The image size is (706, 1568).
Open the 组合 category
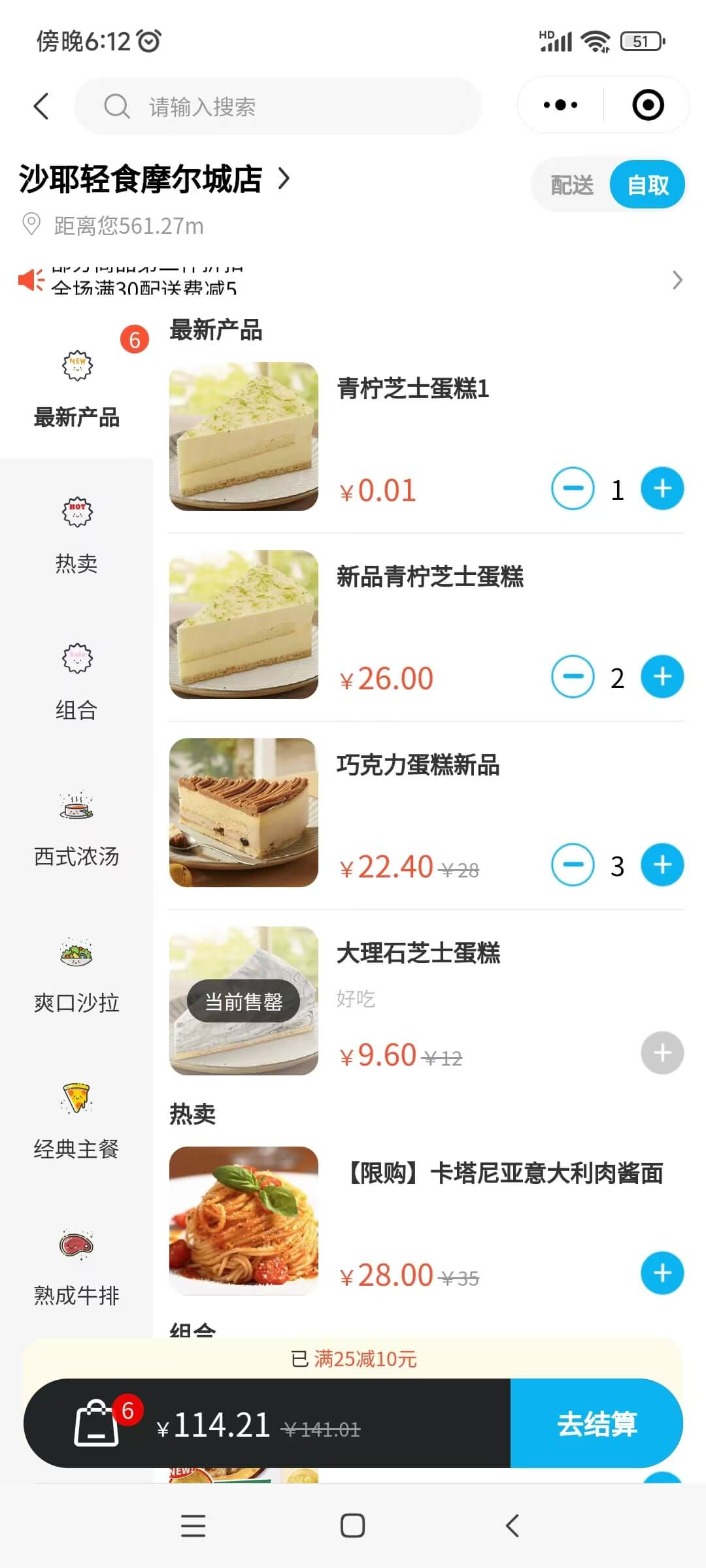(x=76, y=681)
